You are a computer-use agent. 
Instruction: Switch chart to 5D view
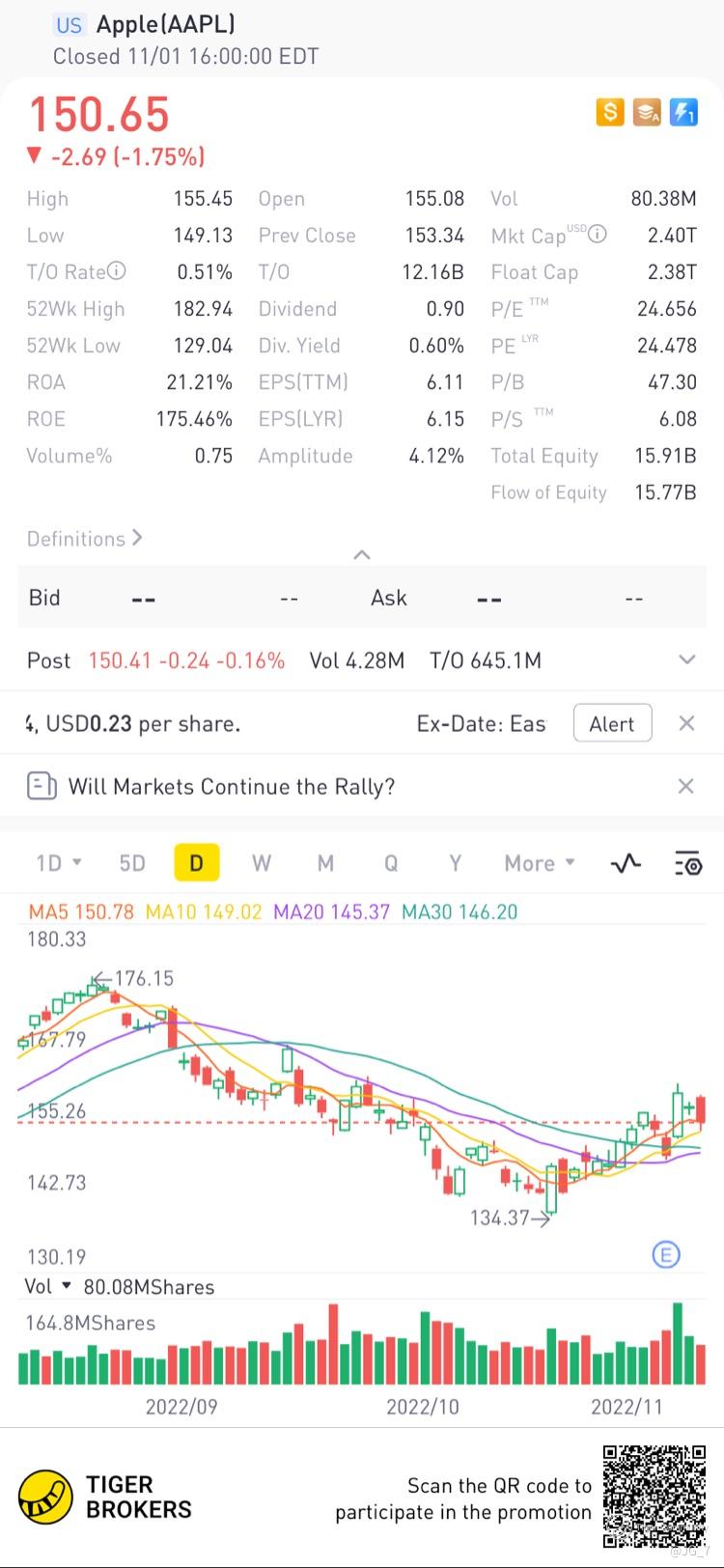coord(131,863)
